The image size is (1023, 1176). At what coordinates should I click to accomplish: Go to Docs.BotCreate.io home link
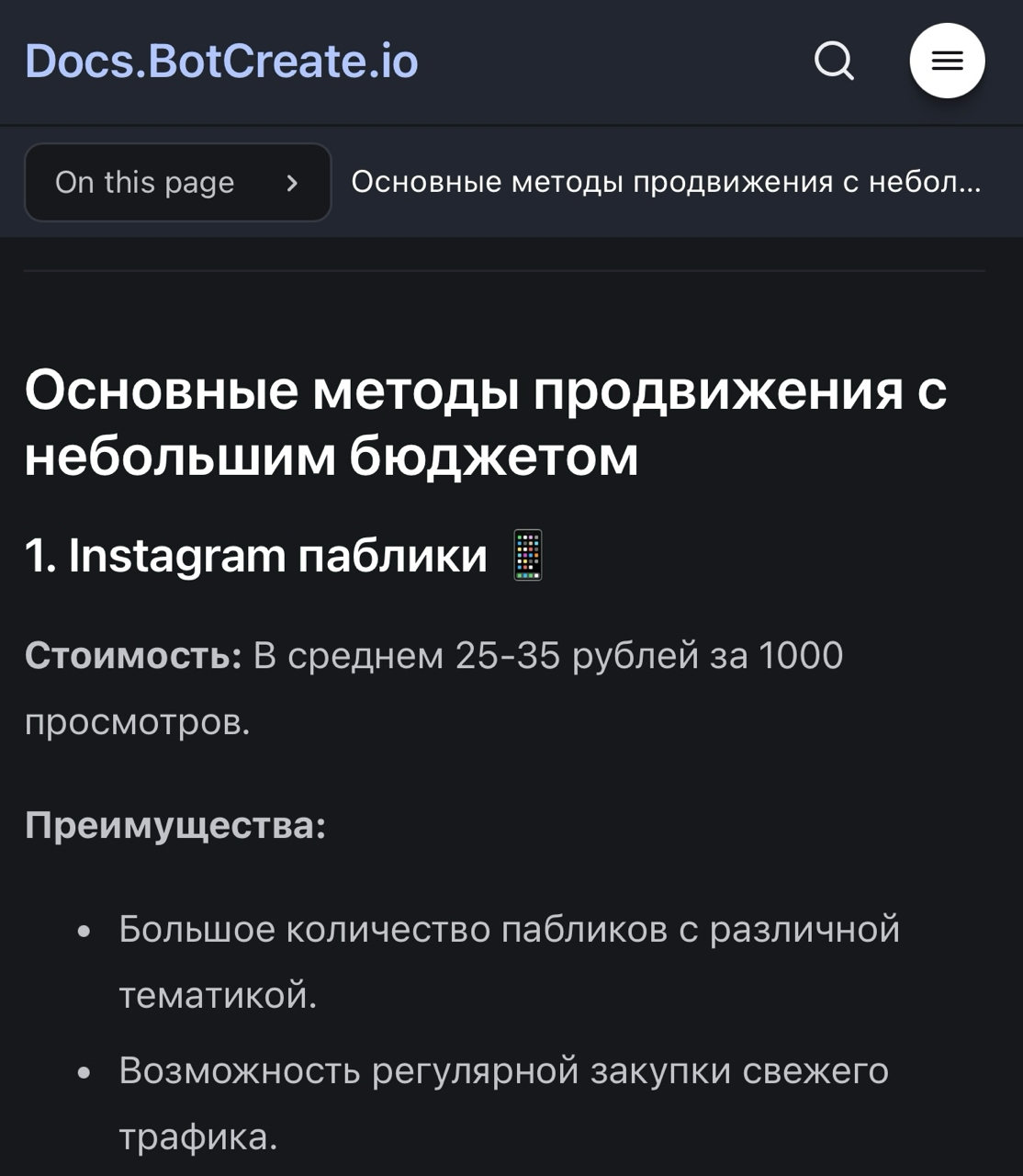point(221,62)
